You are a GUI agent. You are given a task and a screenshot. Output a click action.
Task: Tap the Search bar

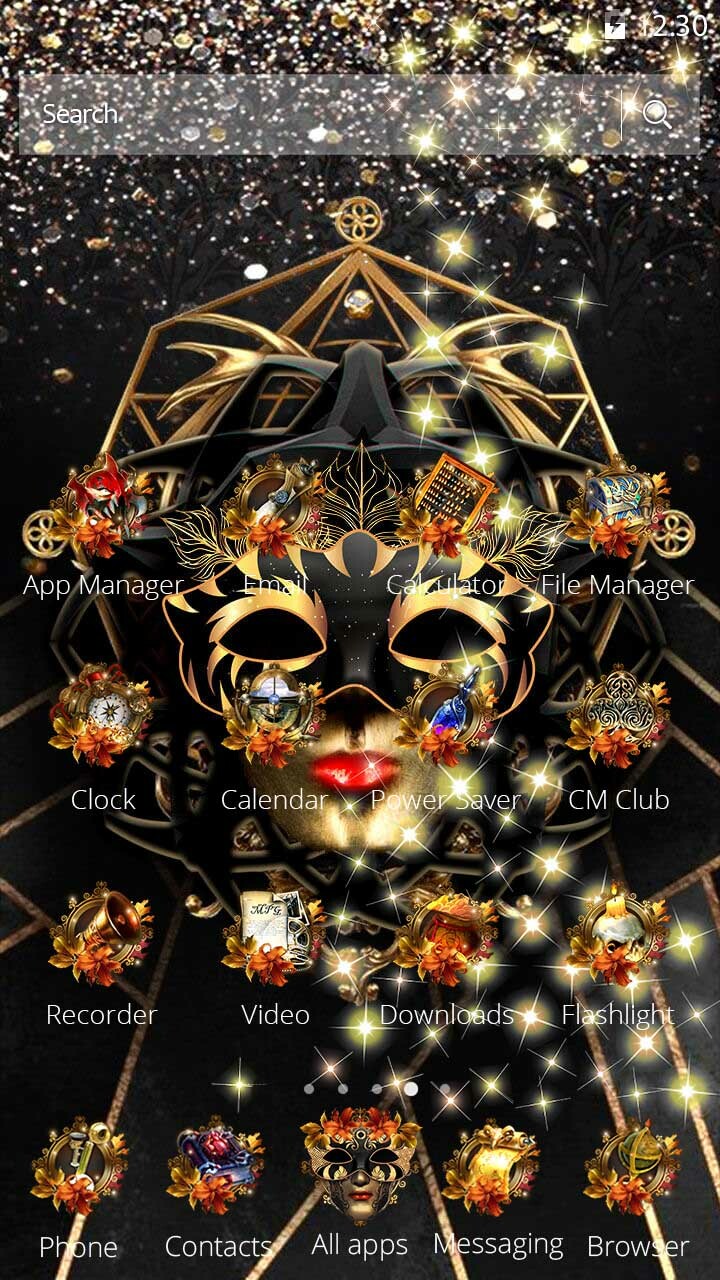[300, 112]
